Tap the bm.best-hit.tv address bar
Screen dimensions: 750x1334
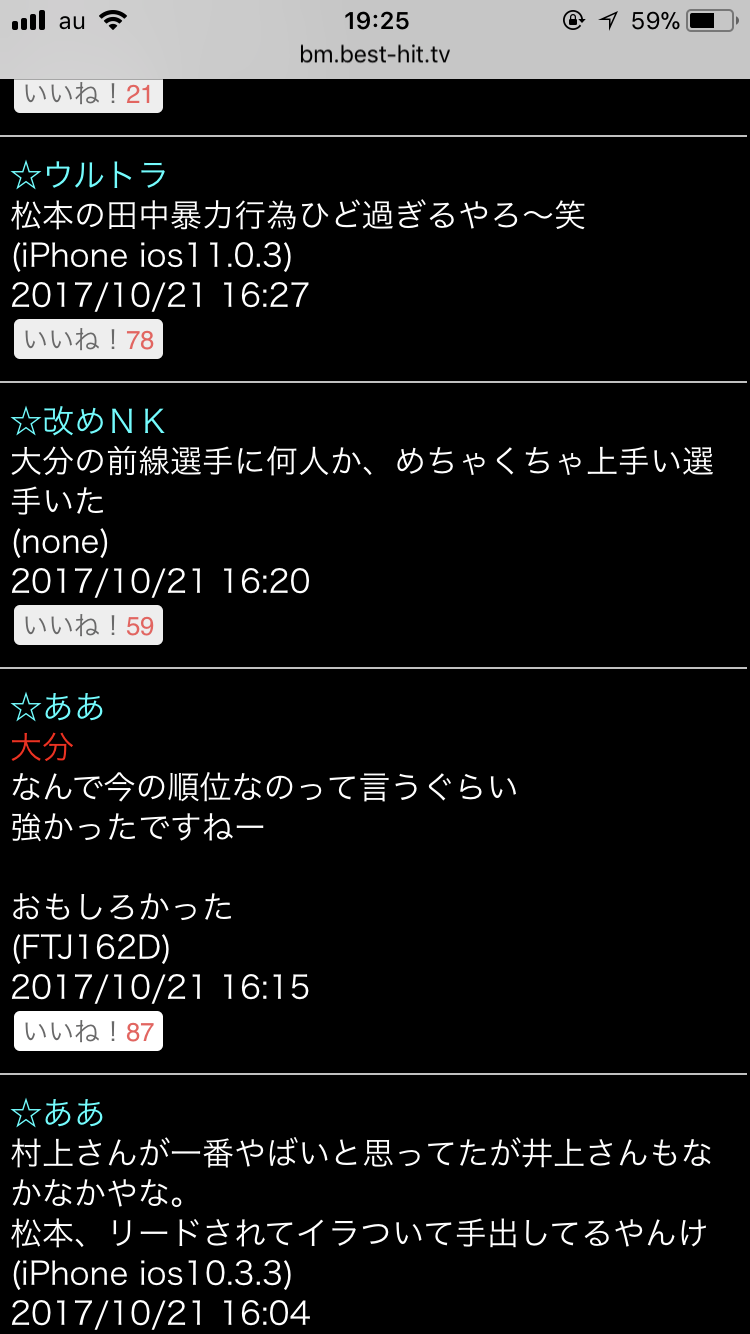(375, 54)
